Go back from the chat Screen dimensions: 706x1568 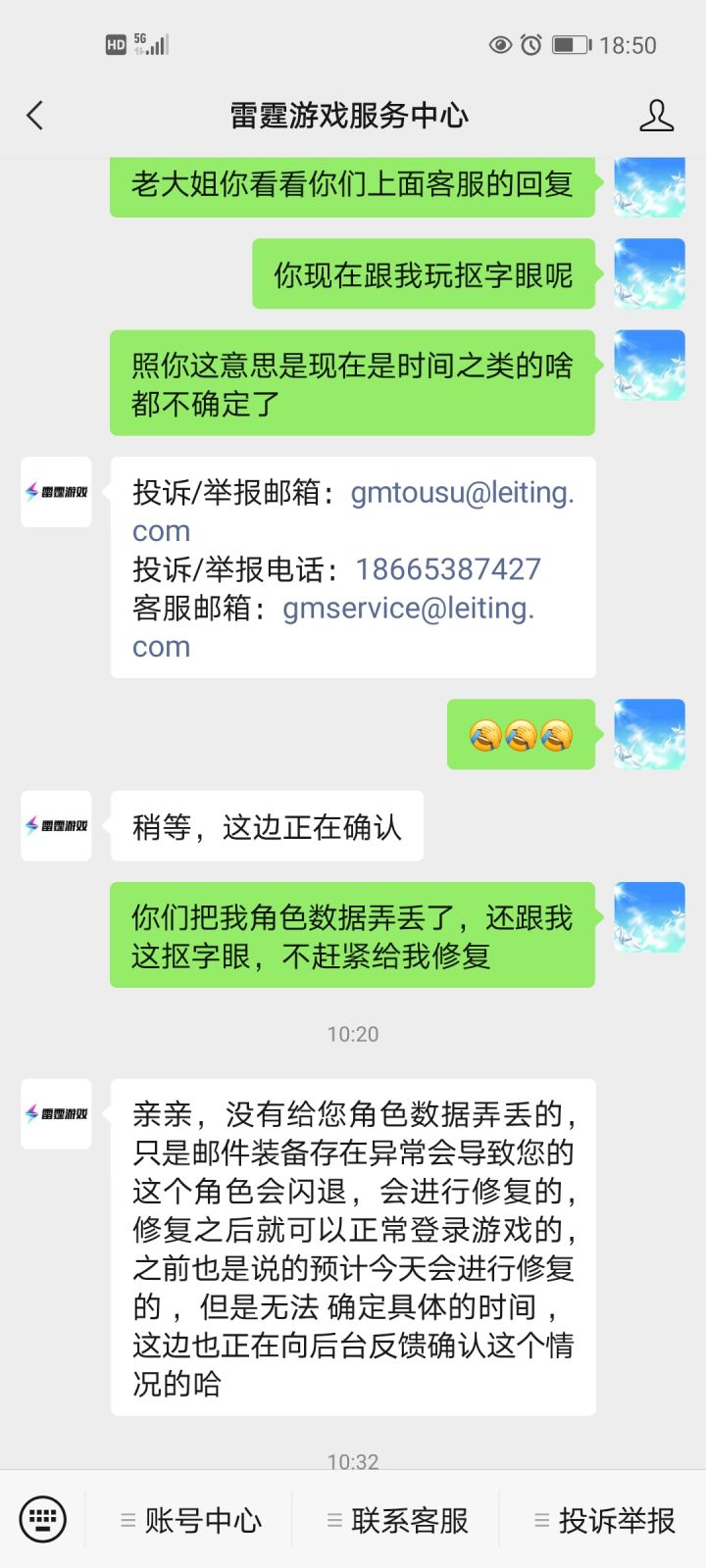click(x=35, y=116)
